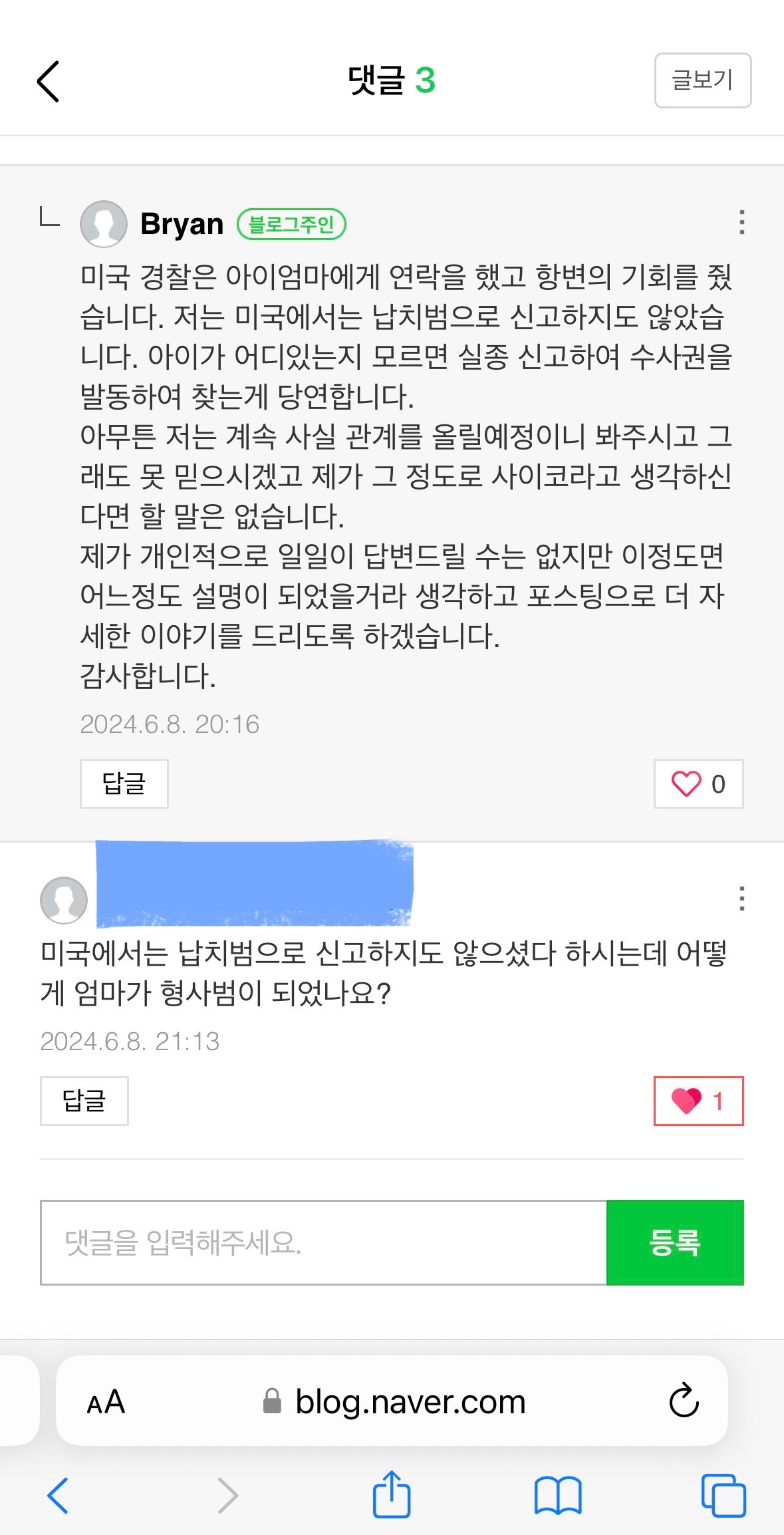Open Bryan's profile name

point(182,224)
